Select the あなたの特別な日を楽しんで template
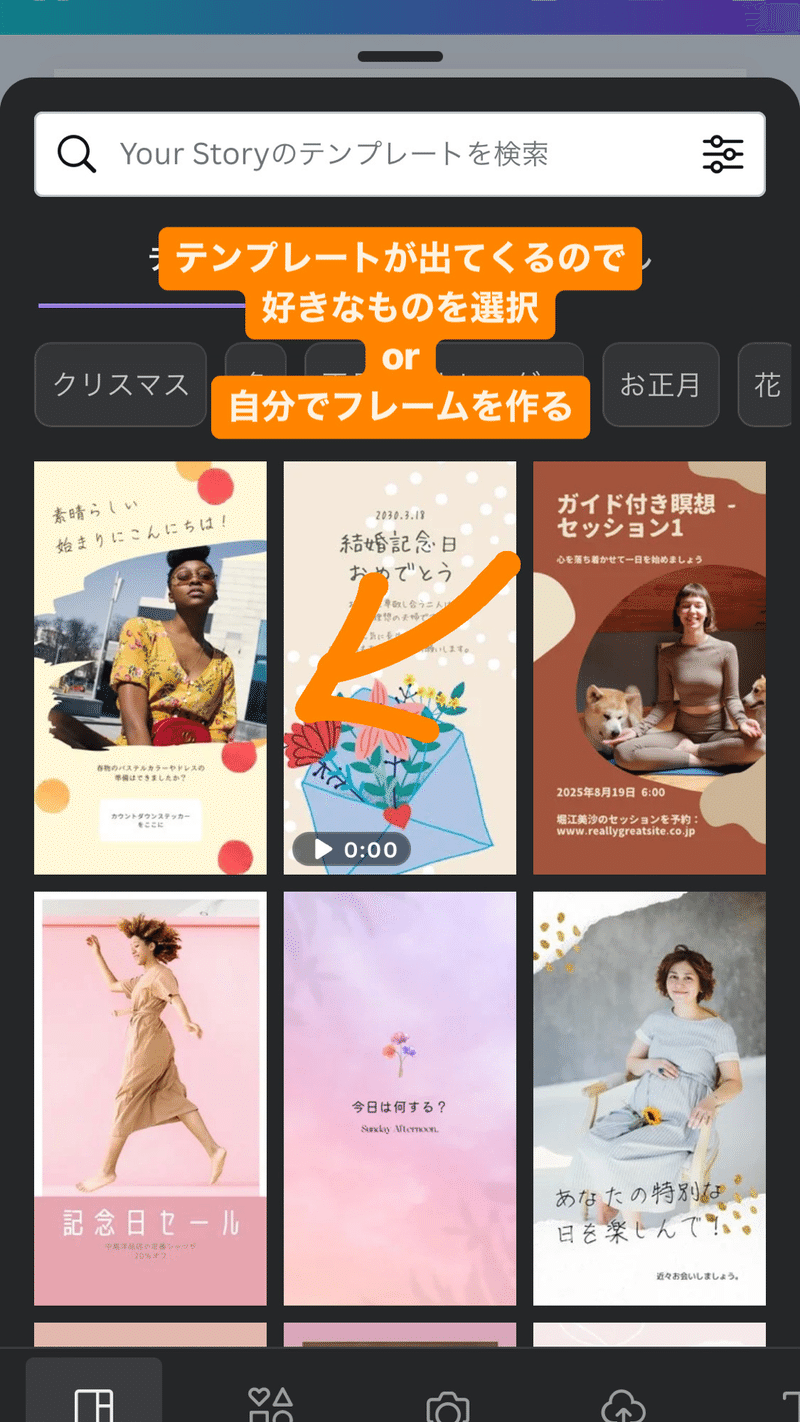The image size is (800, 1422). 649,1100
